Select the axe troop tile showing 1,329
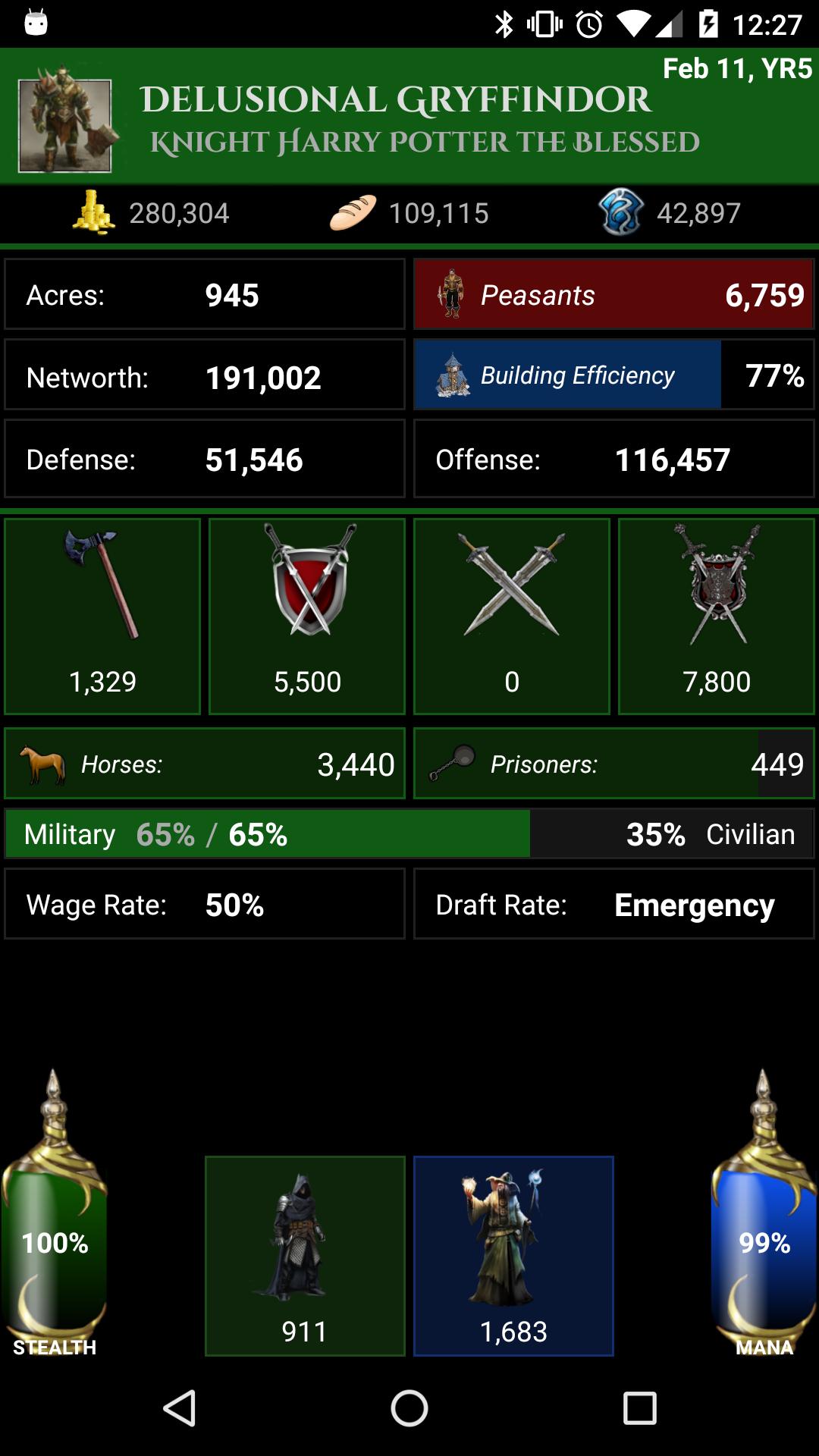This screenshot has width=819, height=1456. (x=102, y=616)
